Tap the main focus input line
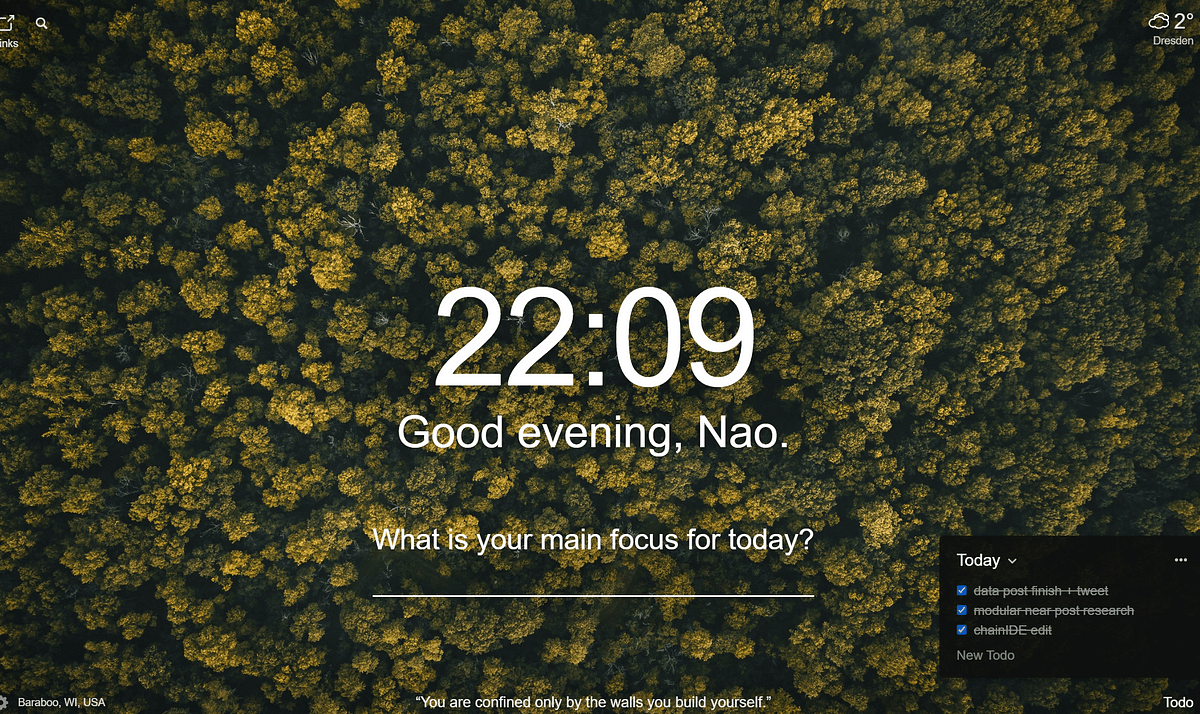Image resolution: width=1200 pixels, height=714 pixels. click(592, 580)
